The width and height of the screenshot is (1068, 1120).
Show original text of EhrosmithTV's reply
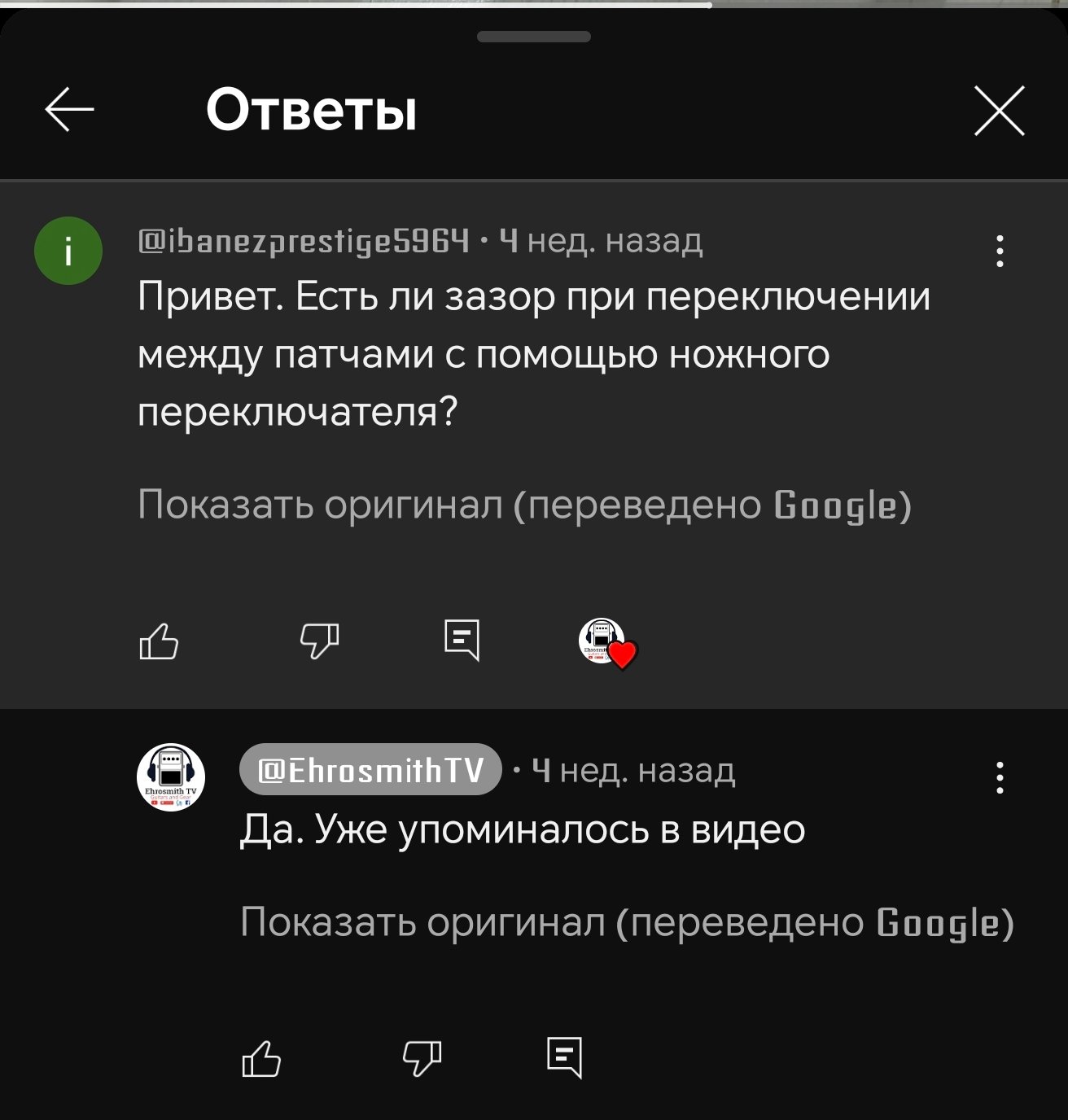point(627,922)
